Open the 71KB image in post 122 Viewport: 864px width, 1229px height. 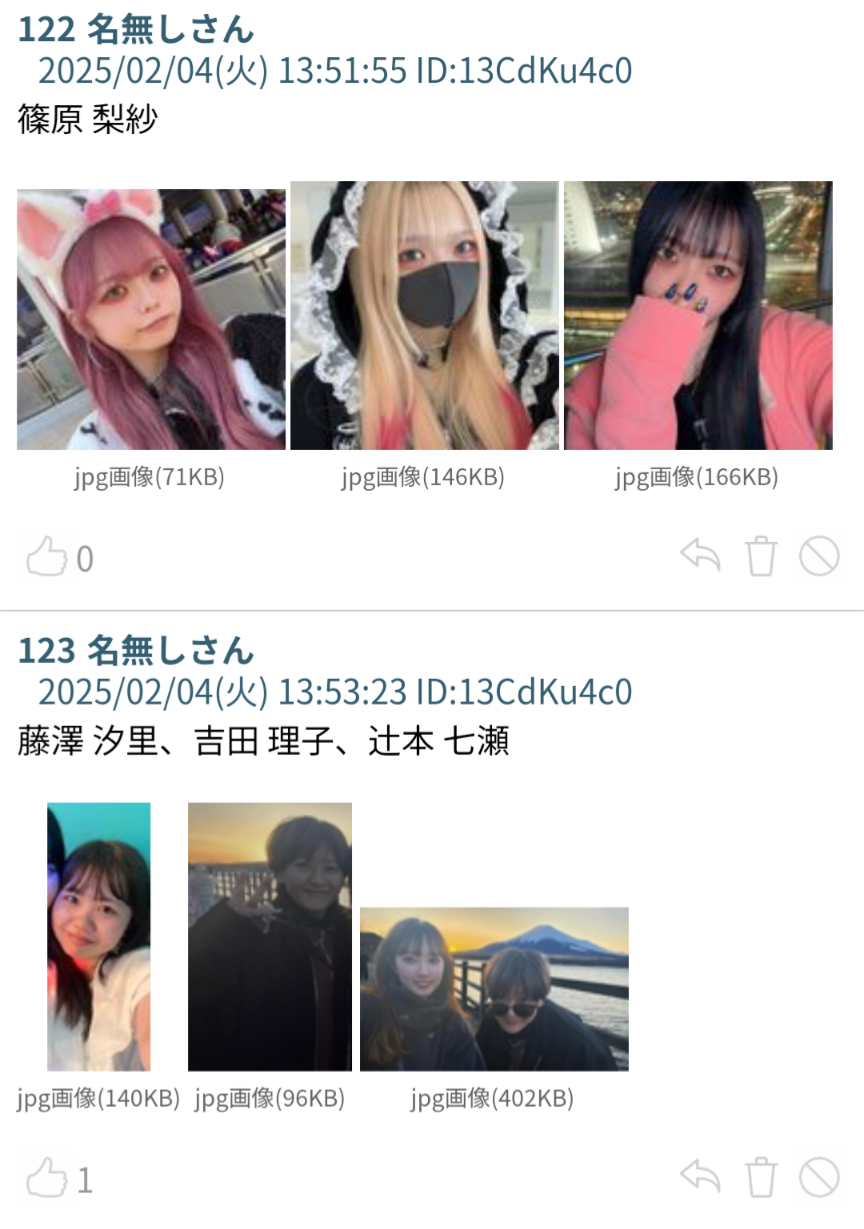[151, 319]
